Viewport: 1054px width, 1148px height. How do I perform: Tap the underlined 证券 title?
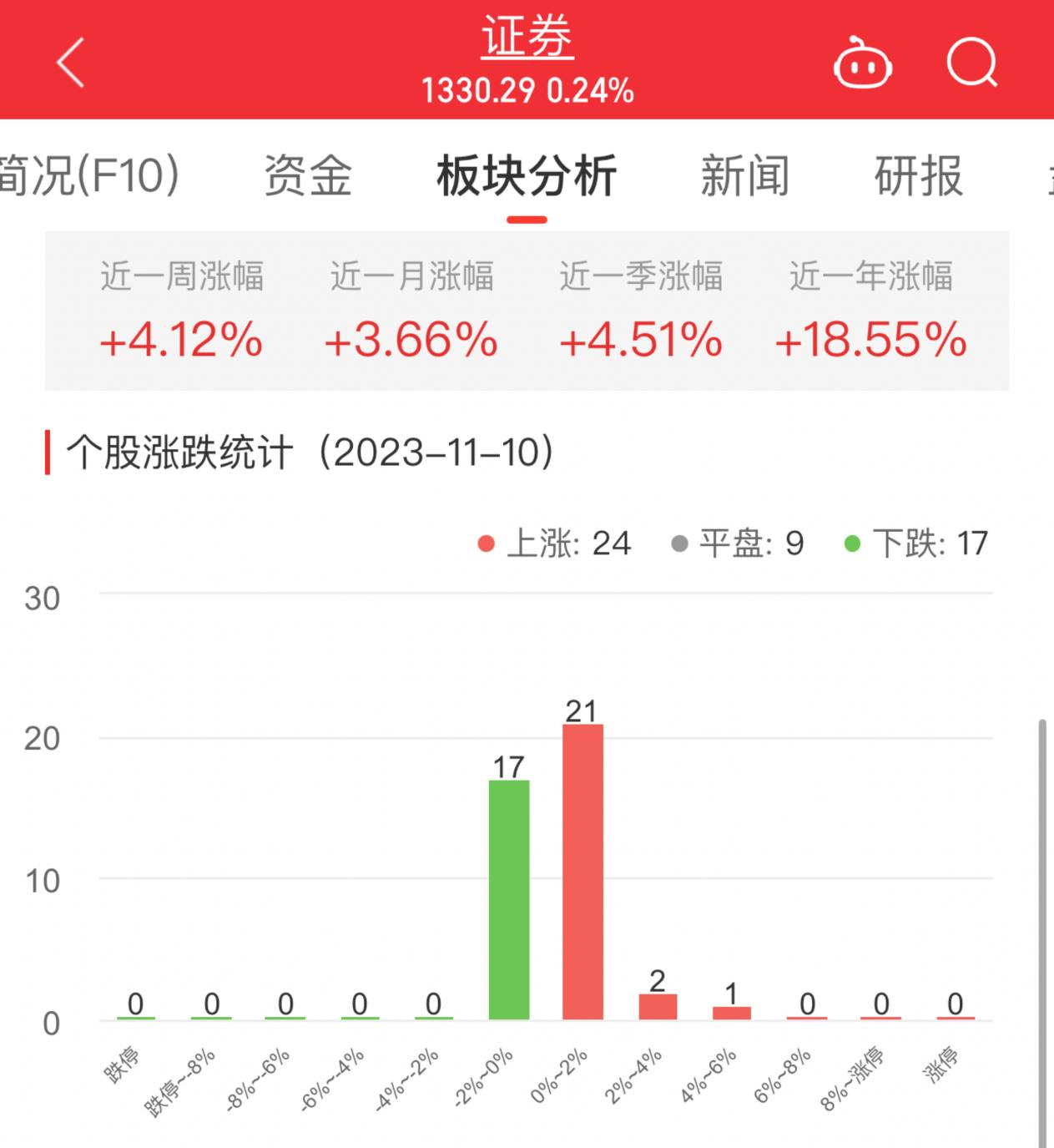pos(527,38)
